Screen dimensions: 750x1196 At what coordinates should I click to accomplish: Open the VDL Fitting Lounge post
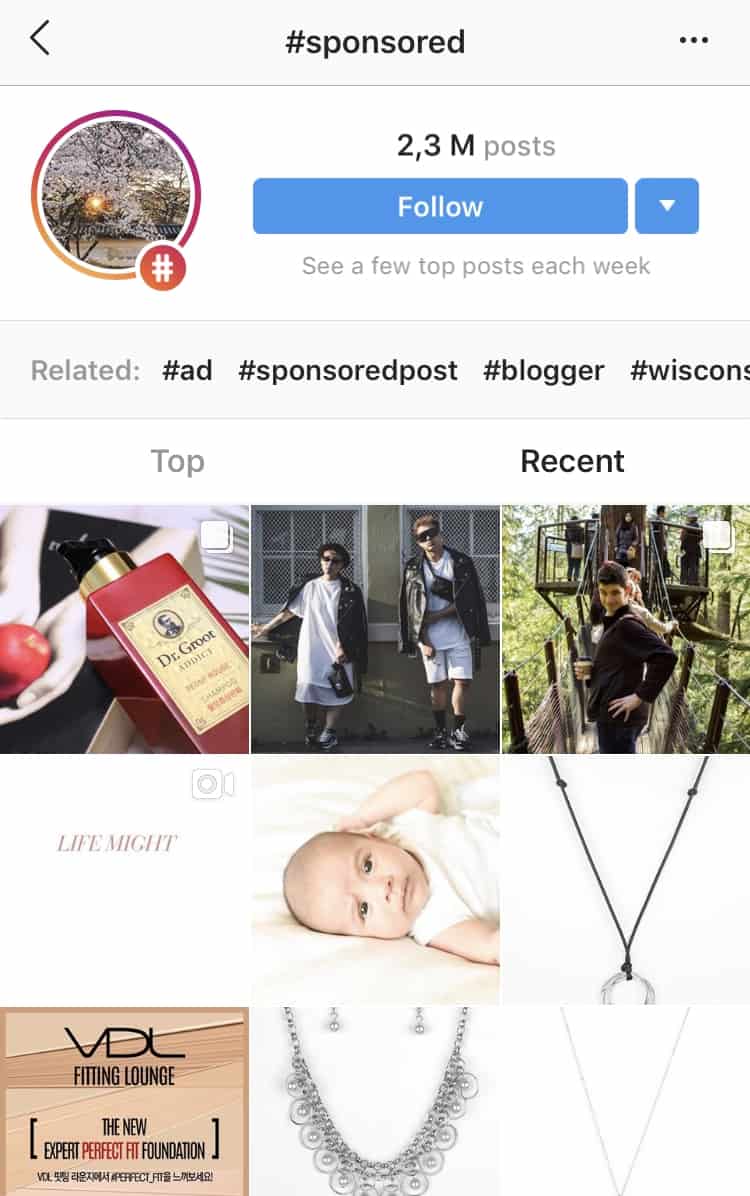pyautogui.click(x=124, y=1102)
